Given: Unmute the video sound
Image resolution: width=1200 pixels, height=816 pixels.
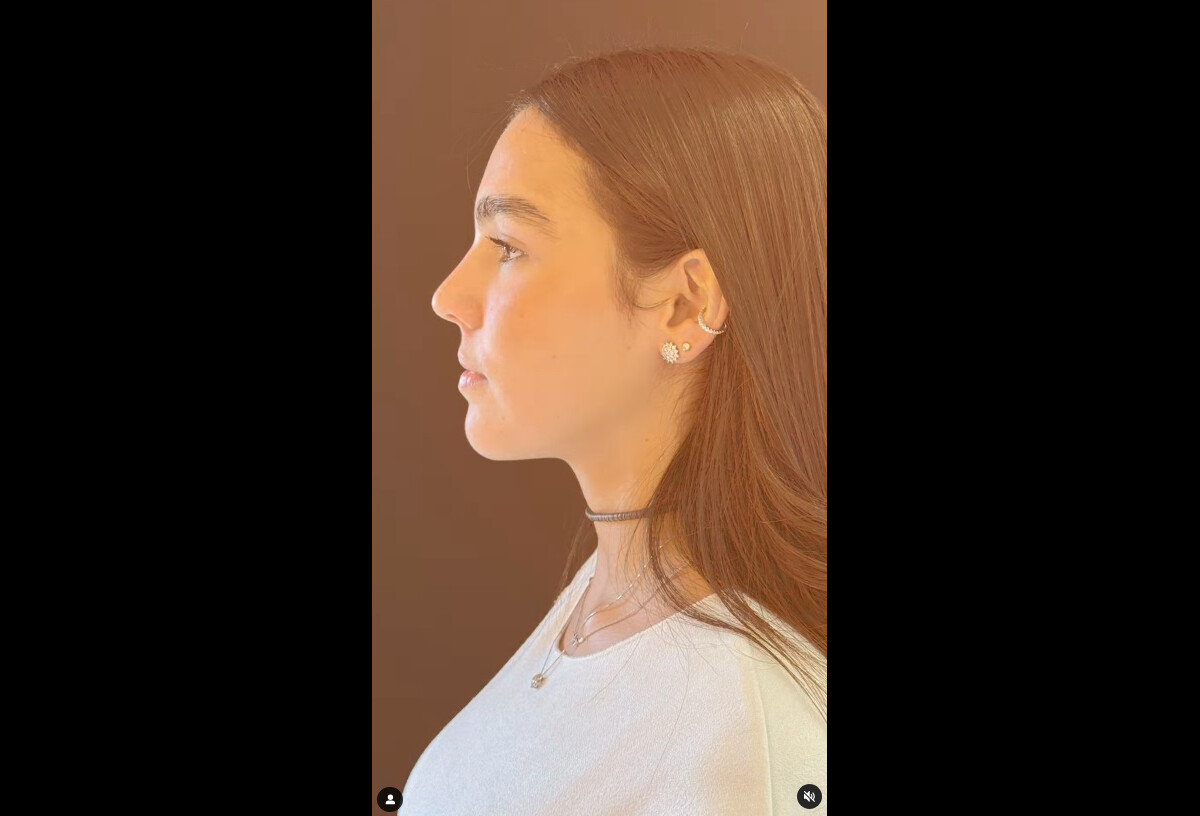Looking at the screenshot, I should pos(809,797).
